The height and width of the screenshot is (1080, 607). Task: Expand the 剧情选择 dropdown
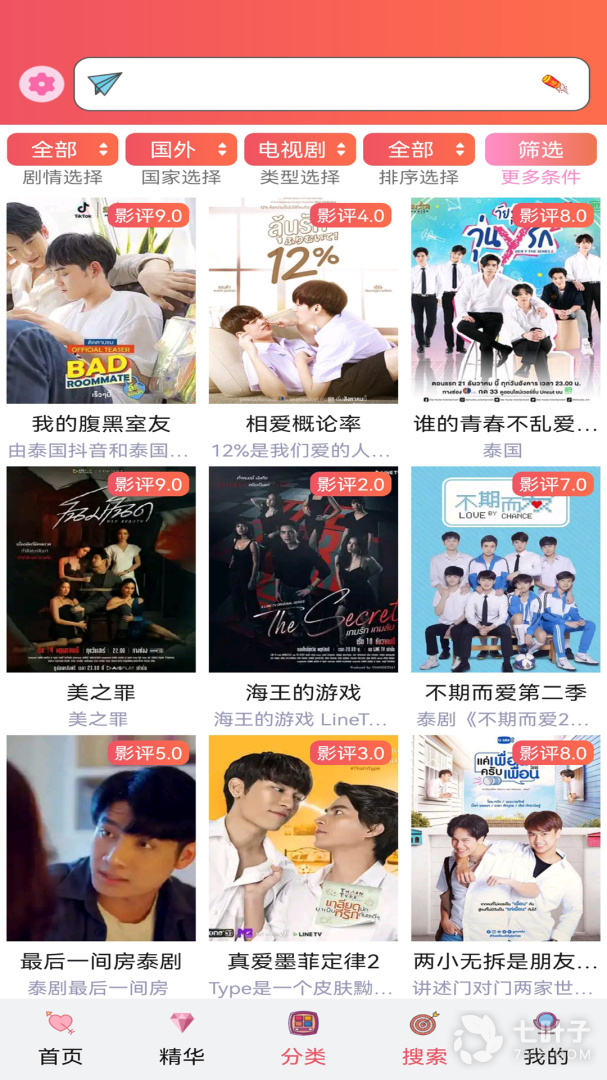(x=62, y=150)
